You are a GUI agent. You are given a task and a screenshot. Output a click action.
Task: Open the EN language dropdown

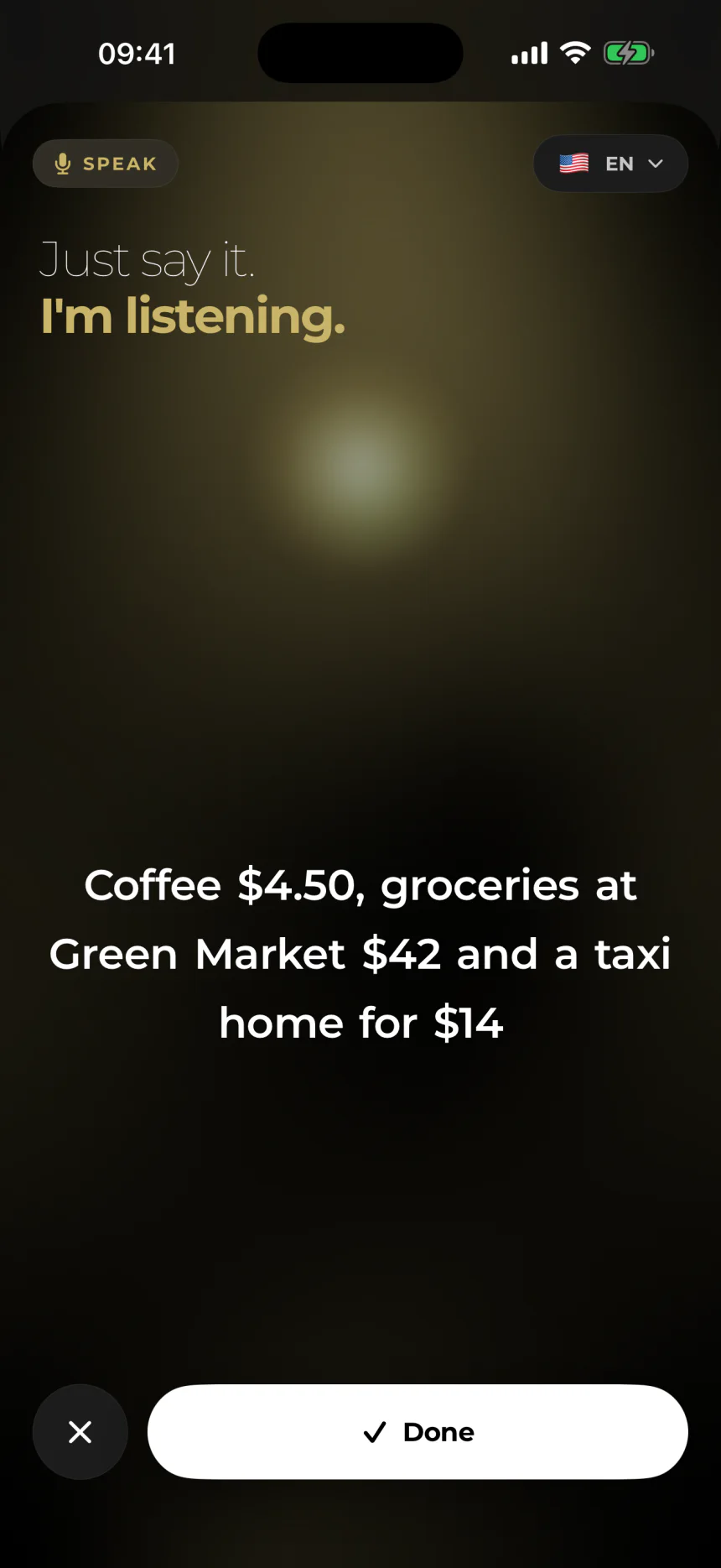(610, 164)
